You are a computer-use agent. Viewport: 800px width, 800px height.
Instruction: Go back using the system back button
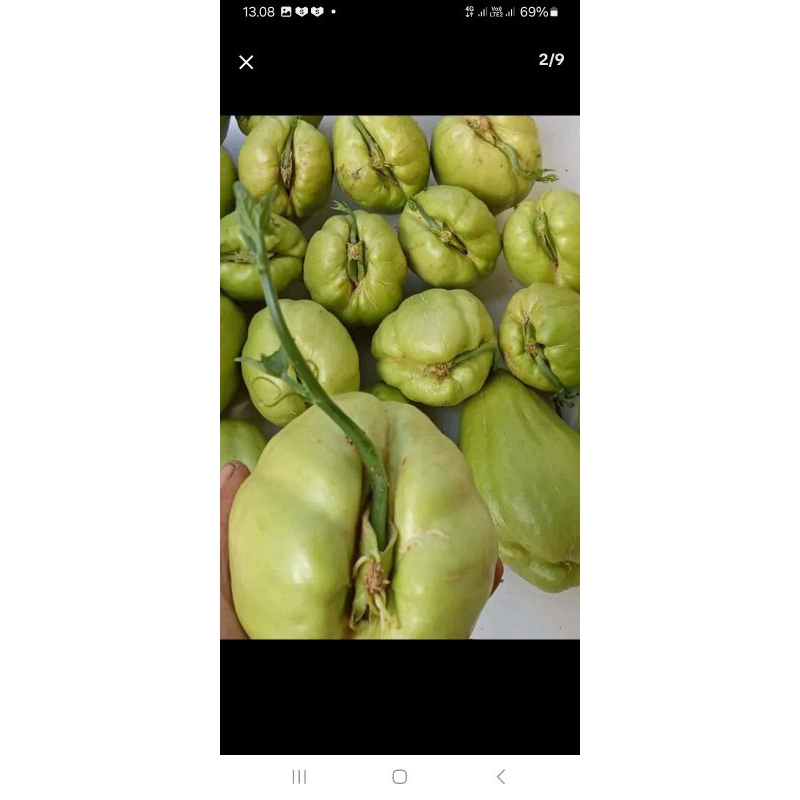click(x=501, y=777)
